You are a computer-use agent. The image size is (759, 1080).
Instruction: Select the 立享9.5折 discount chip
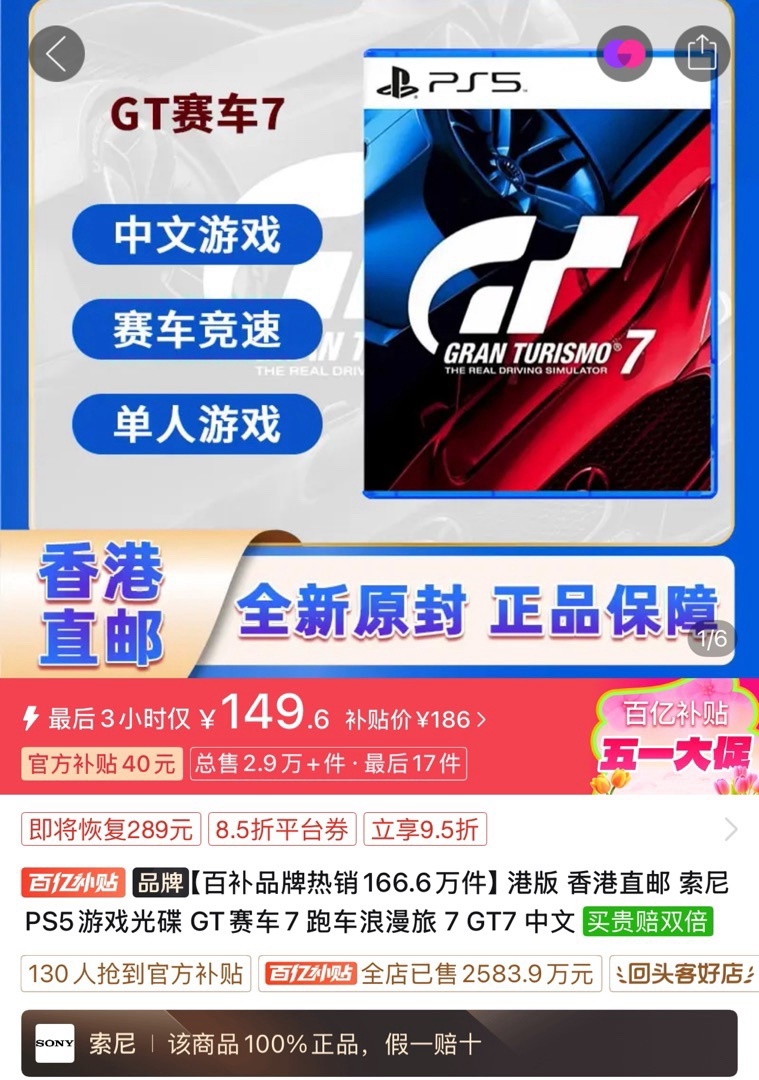coord(425,829)
